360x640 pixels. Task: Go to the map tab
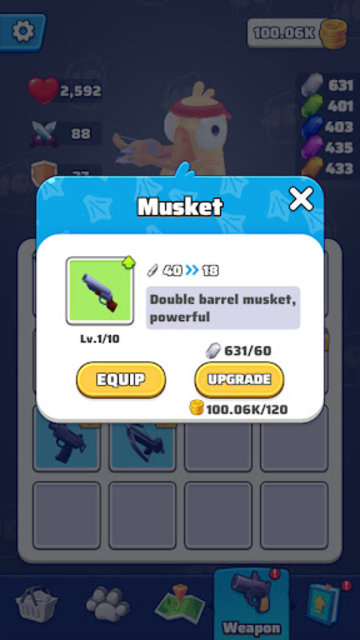coord(179,602)
